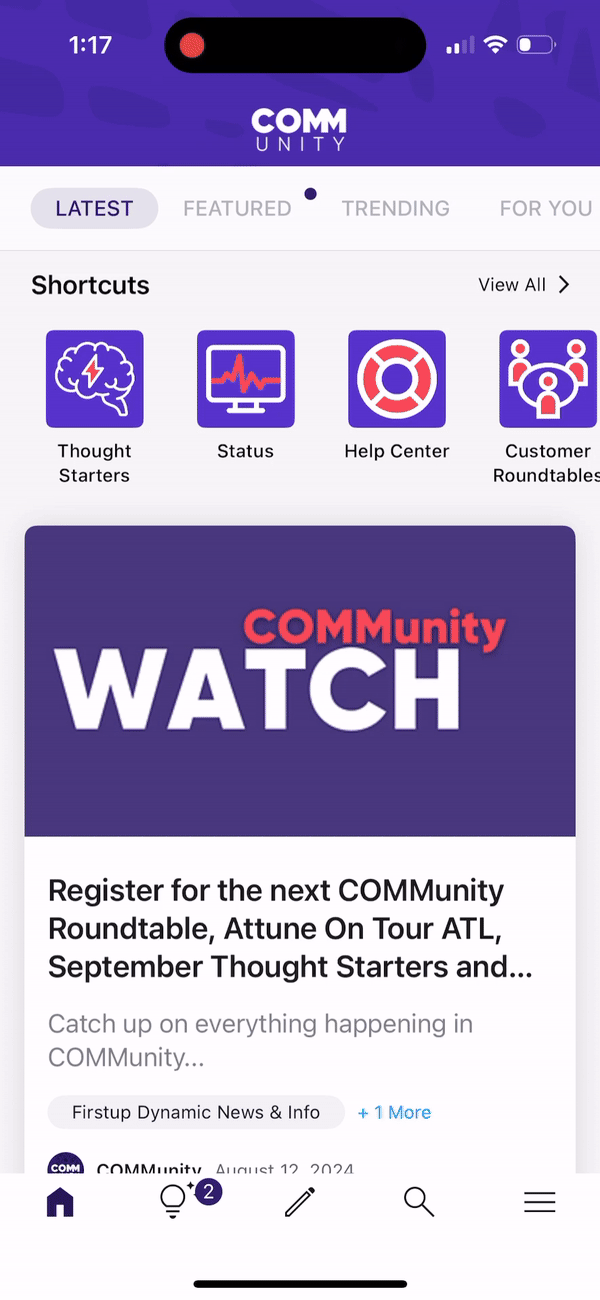
Task: Open the lightbulb tab with 2 badge
Action: tap(177, 1202)
